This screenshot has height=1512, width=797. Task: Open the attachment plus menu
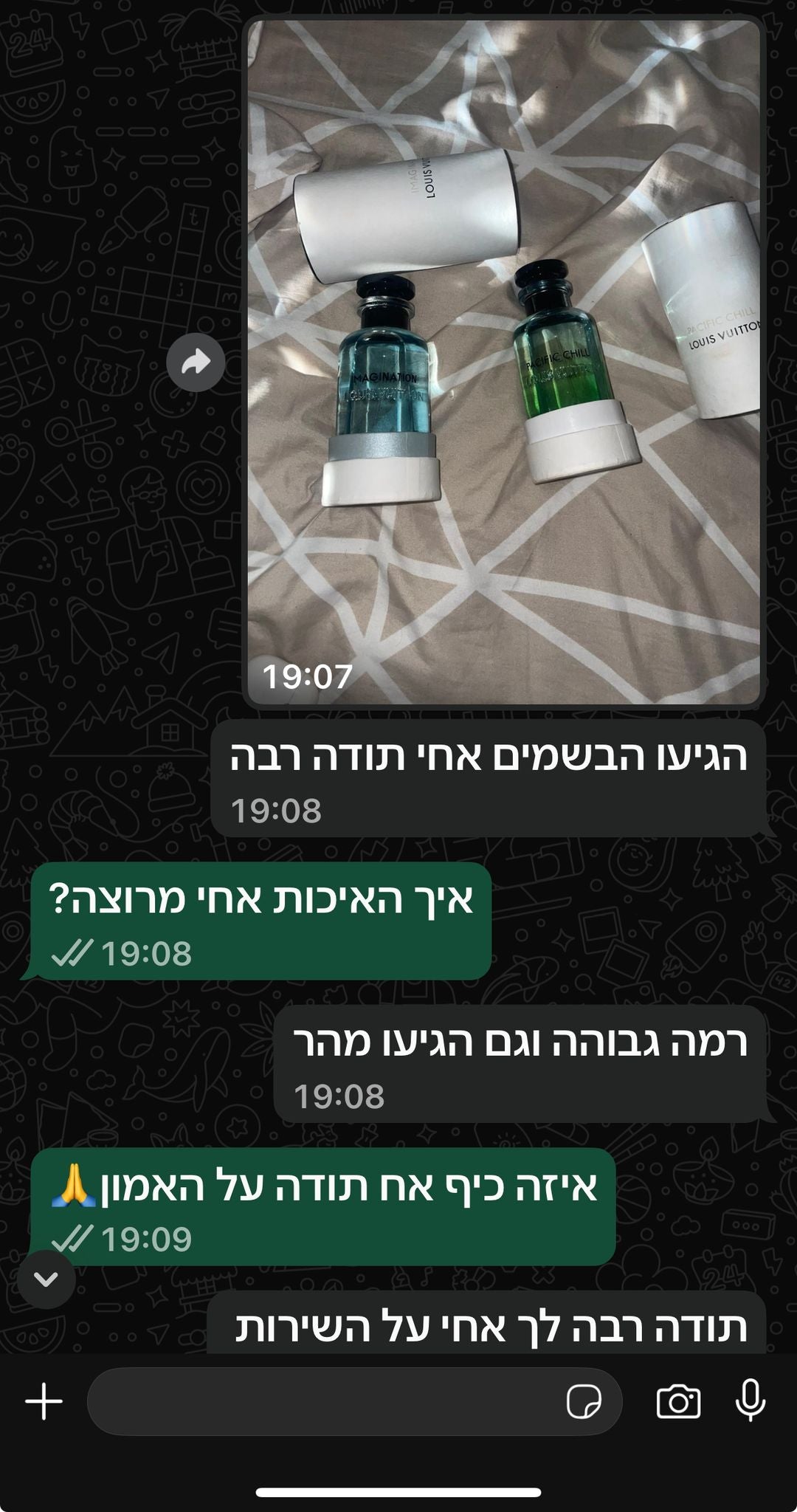pos(44,1401)
